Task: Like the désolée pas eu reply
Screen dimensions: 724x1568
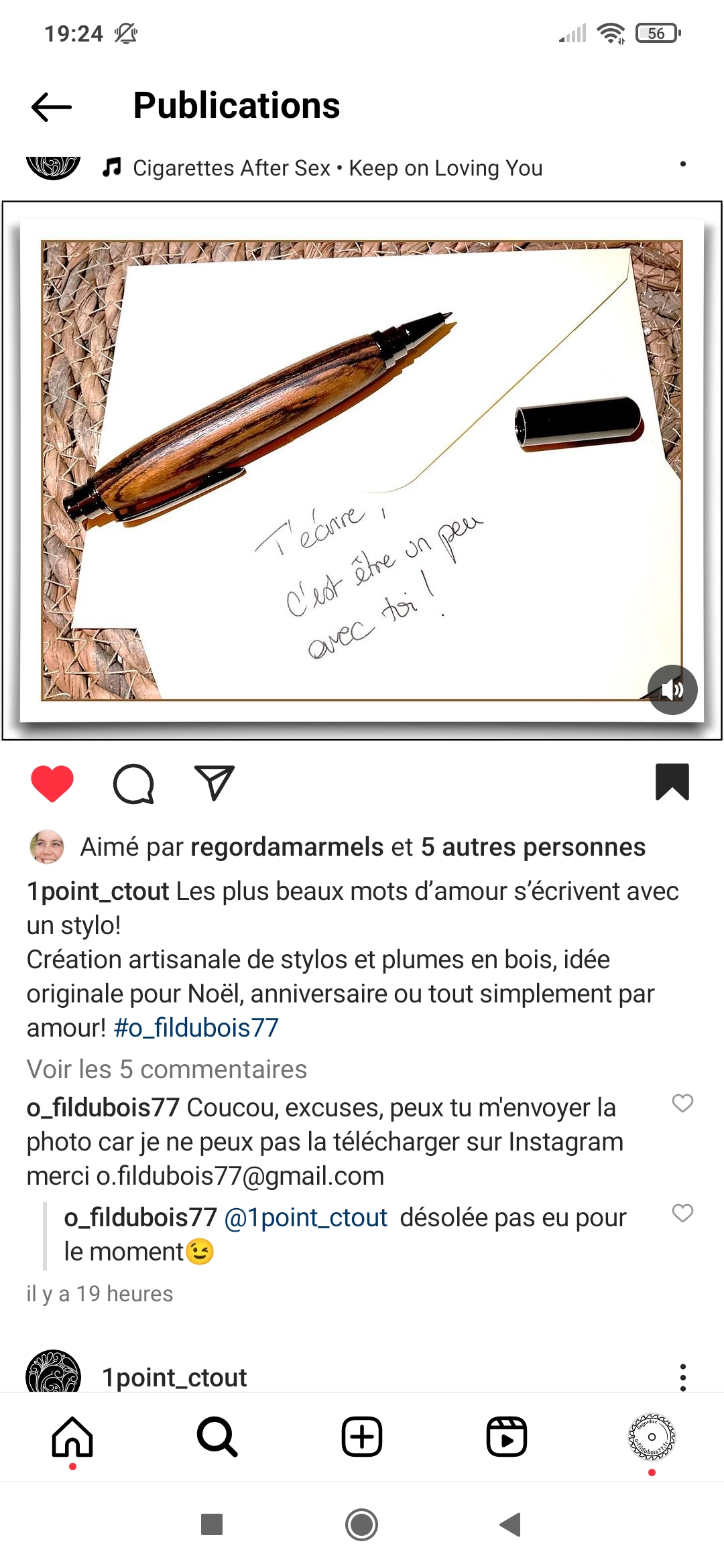Action: point(682,1213)
